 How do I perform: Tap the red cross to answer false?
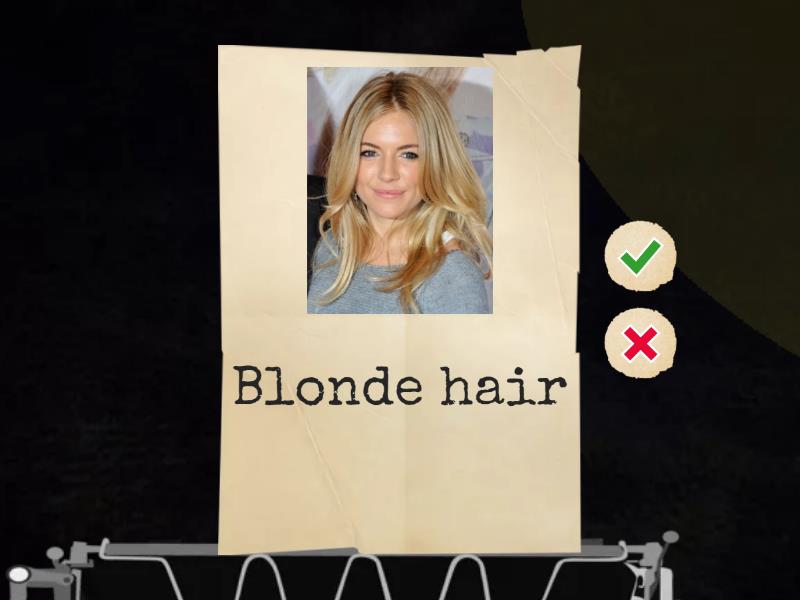640,343
